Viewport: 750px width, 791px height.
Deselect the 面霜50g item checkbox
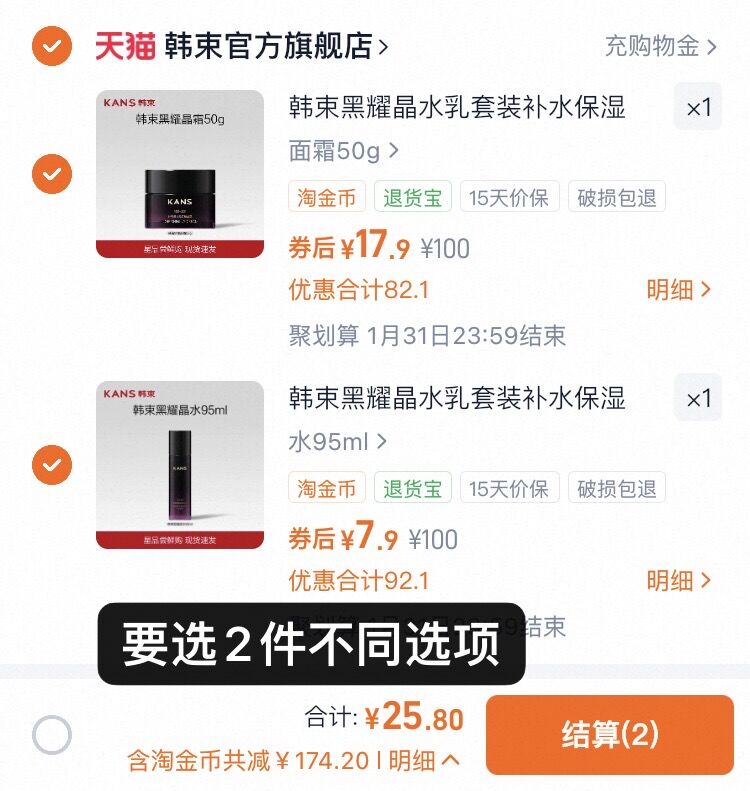52,174
